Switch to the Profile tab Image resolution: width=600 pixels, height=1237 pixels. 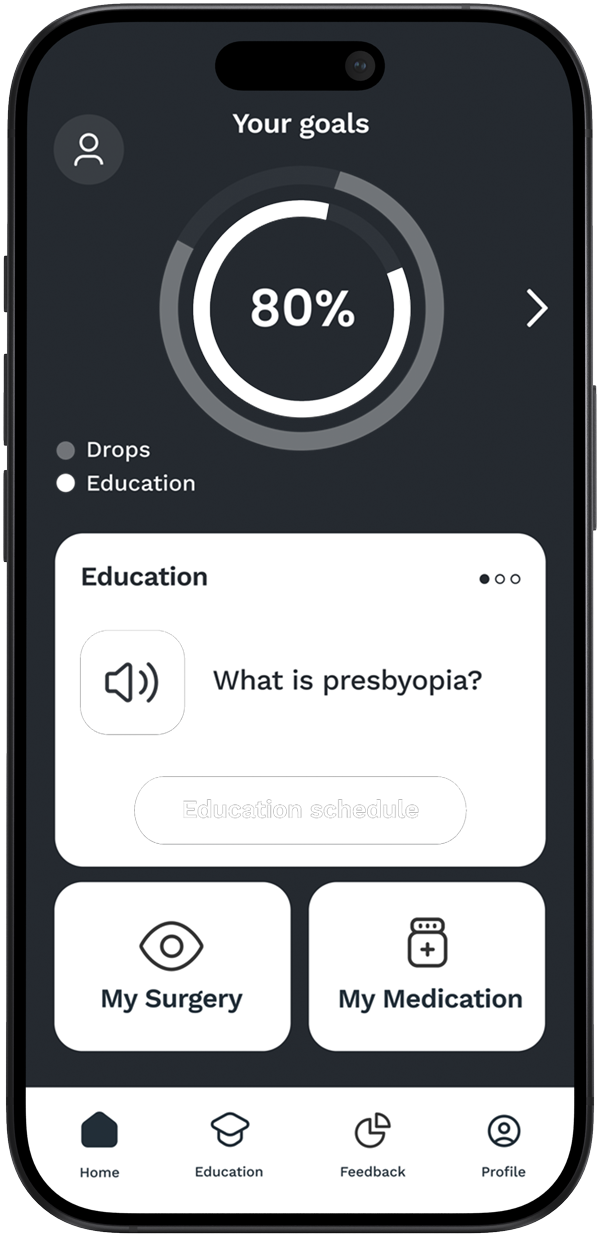click(503, 1144)
